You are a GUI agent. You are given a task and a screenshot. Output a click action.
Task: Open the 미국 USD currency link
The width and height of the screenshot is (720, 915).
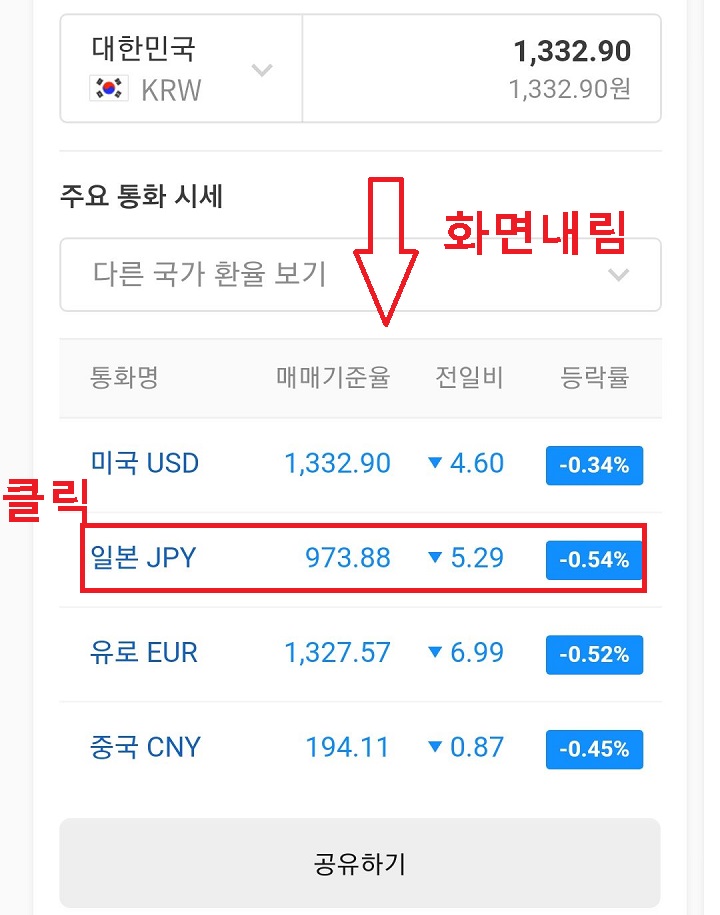click(145, 463)
